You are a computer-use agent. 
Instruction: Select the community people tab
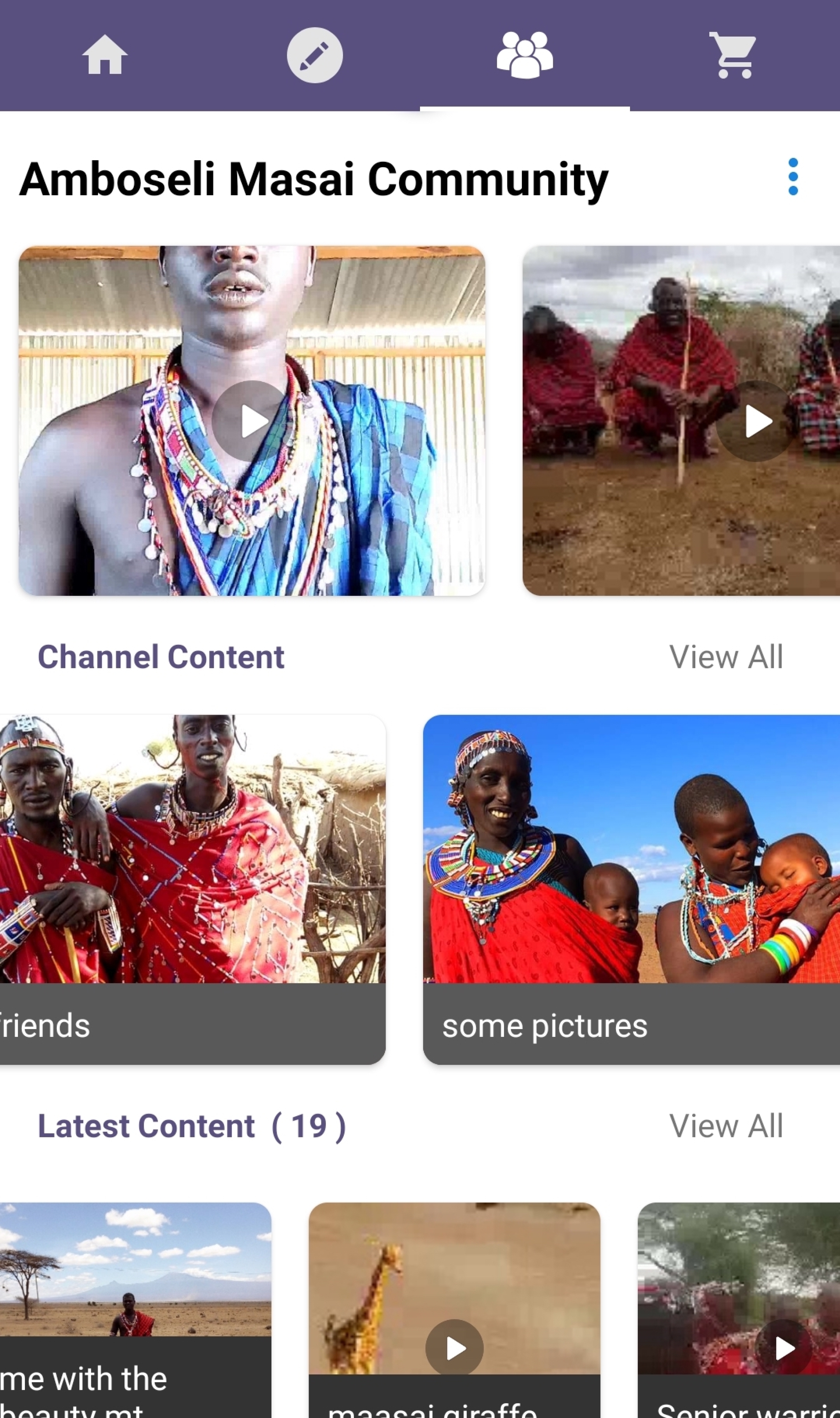tap(525, 55)
